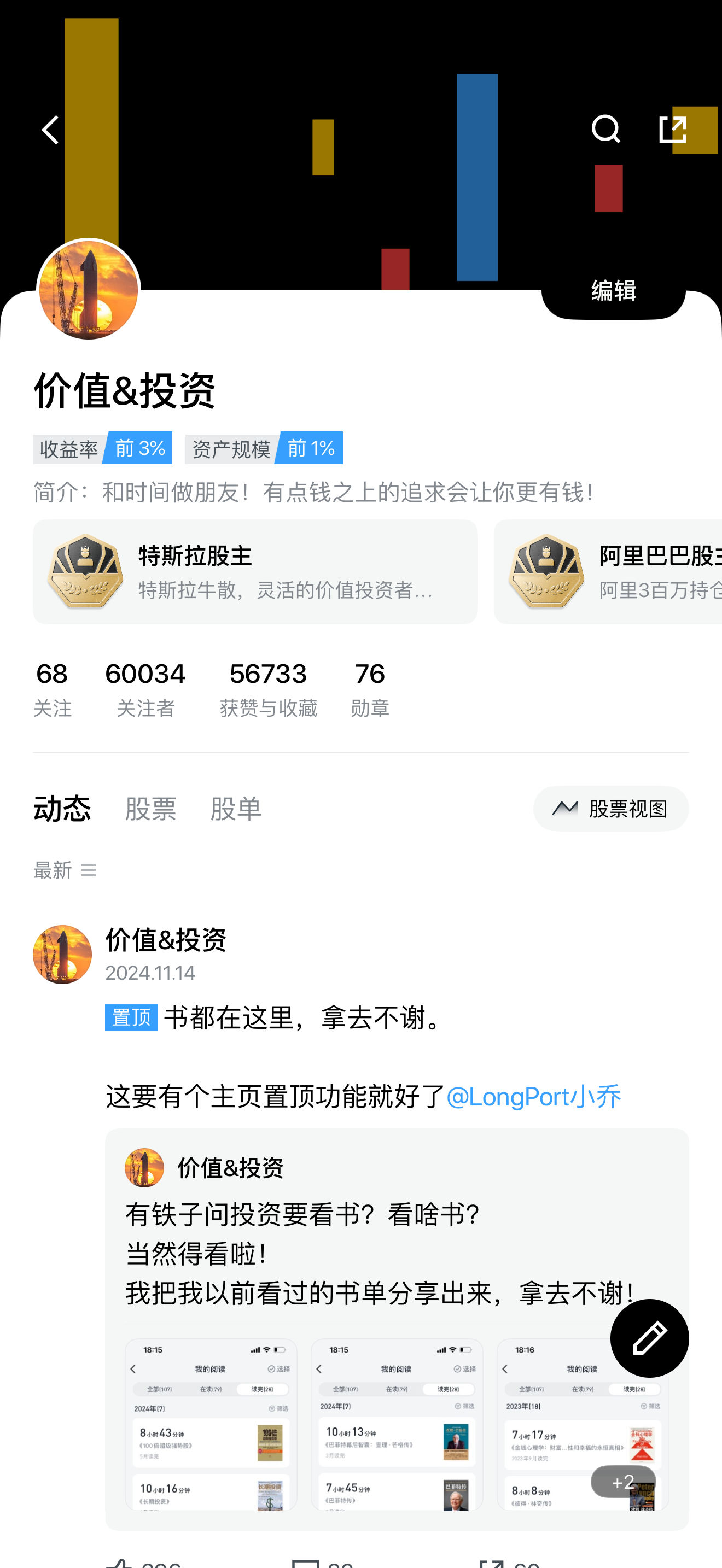This screenshot has width=722, height=1568.
Task: Open the 特斯拉股主 badge card
Action: (x=255, y=571)
